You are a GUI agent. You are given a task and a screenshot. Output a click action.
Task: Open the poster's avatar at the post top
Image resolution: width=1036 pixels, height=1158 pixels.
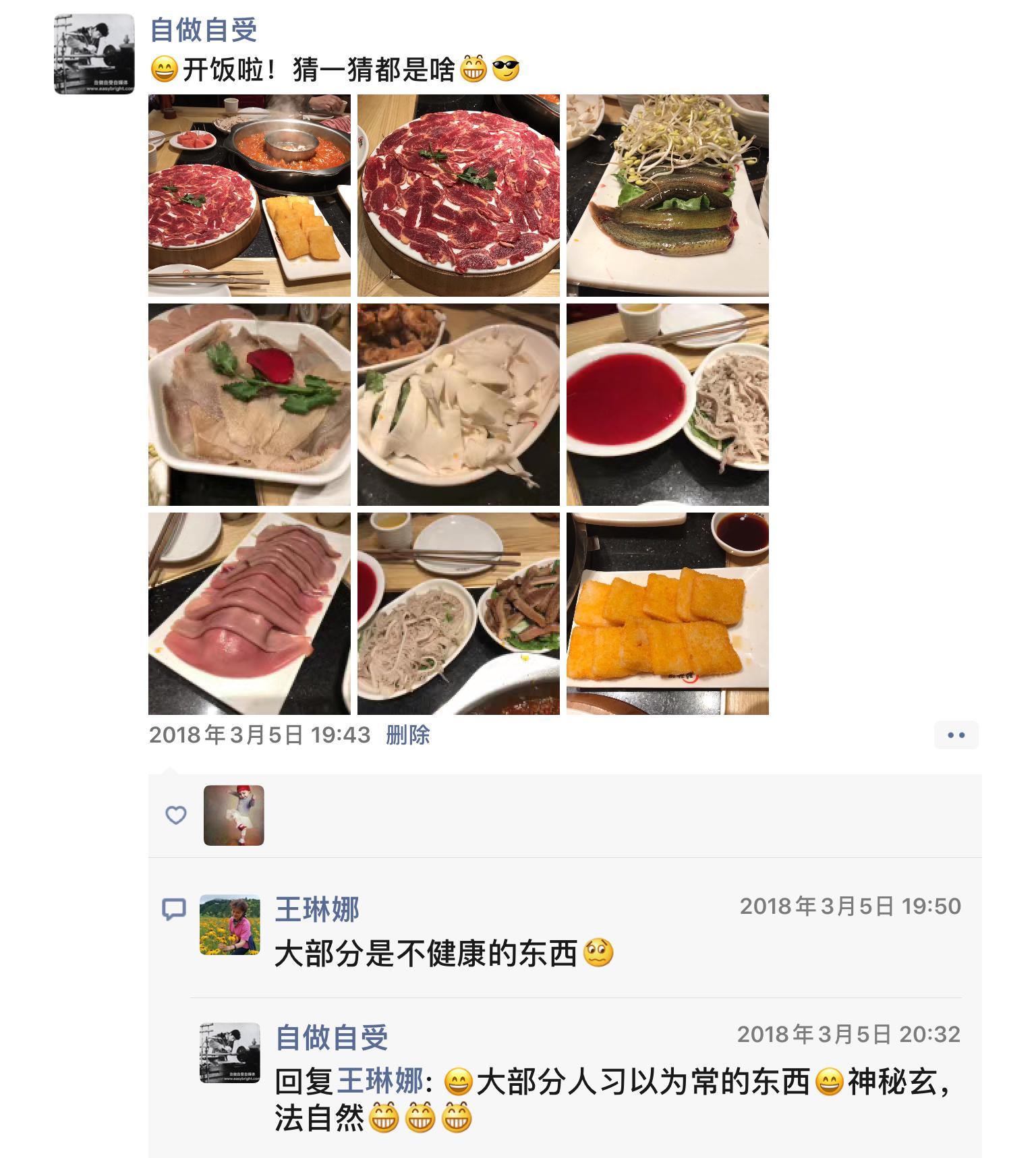tap(94, 53)
